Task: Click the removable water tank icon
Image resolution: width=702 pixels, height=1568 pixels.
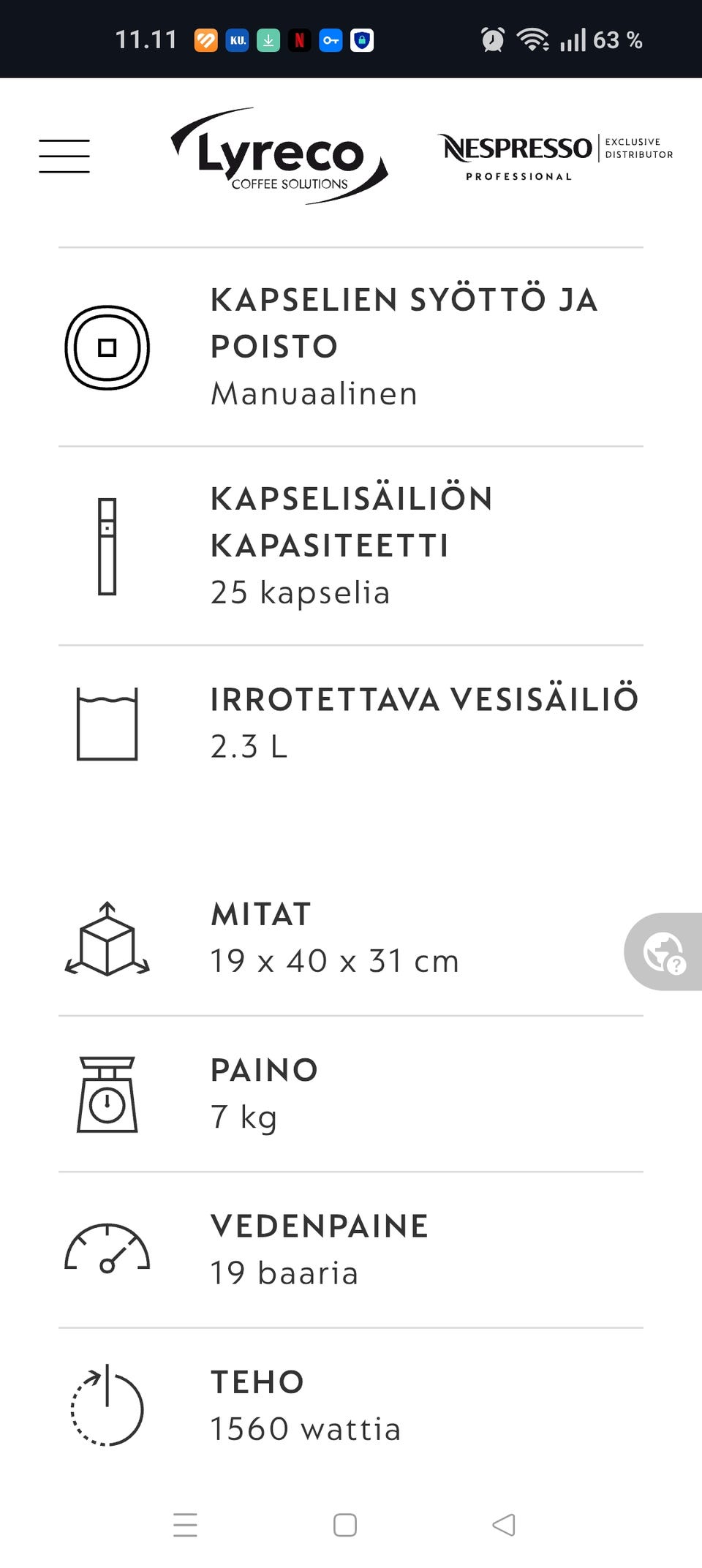Action: tap(107, 723)
